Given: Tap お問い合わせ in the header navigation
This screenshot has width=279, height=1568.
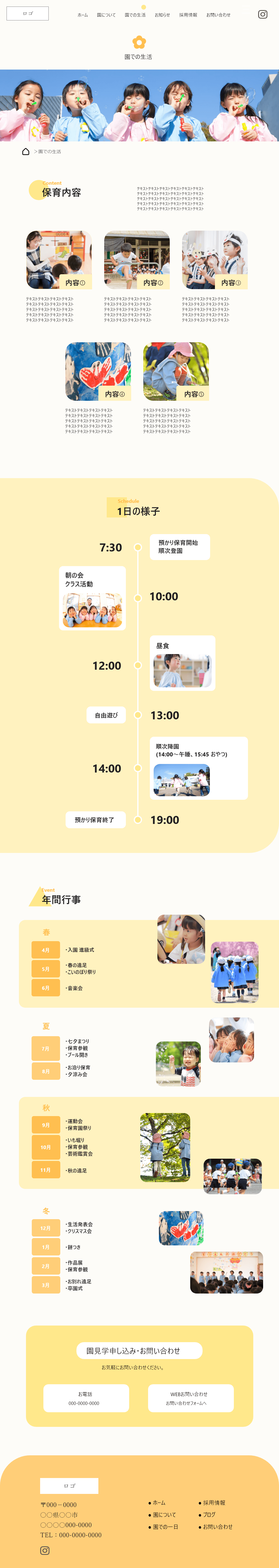Looking at the screenshot, I should click(218, 15).
